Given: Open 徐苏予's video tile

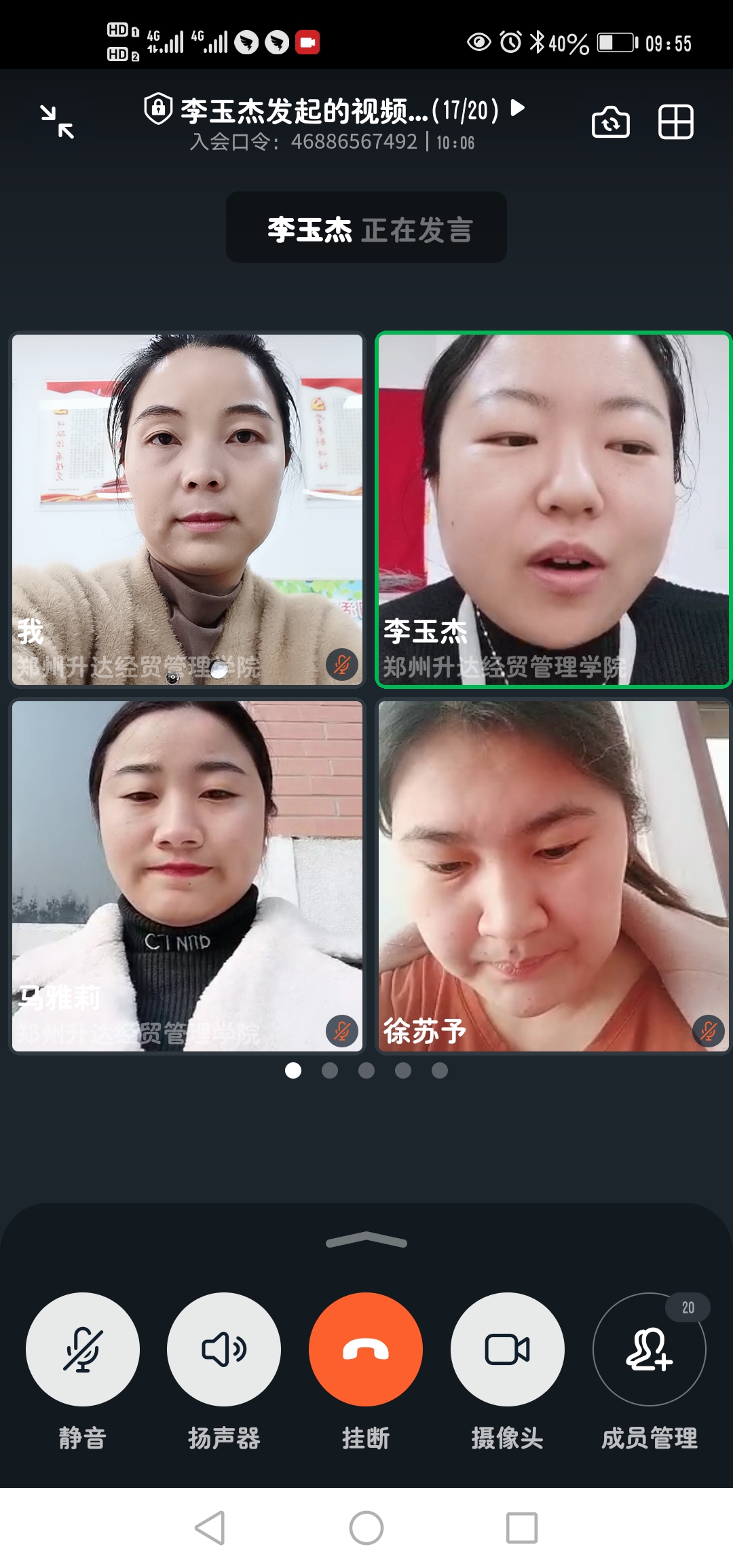Looking at the screenshot, I should (x=553, y=876).
